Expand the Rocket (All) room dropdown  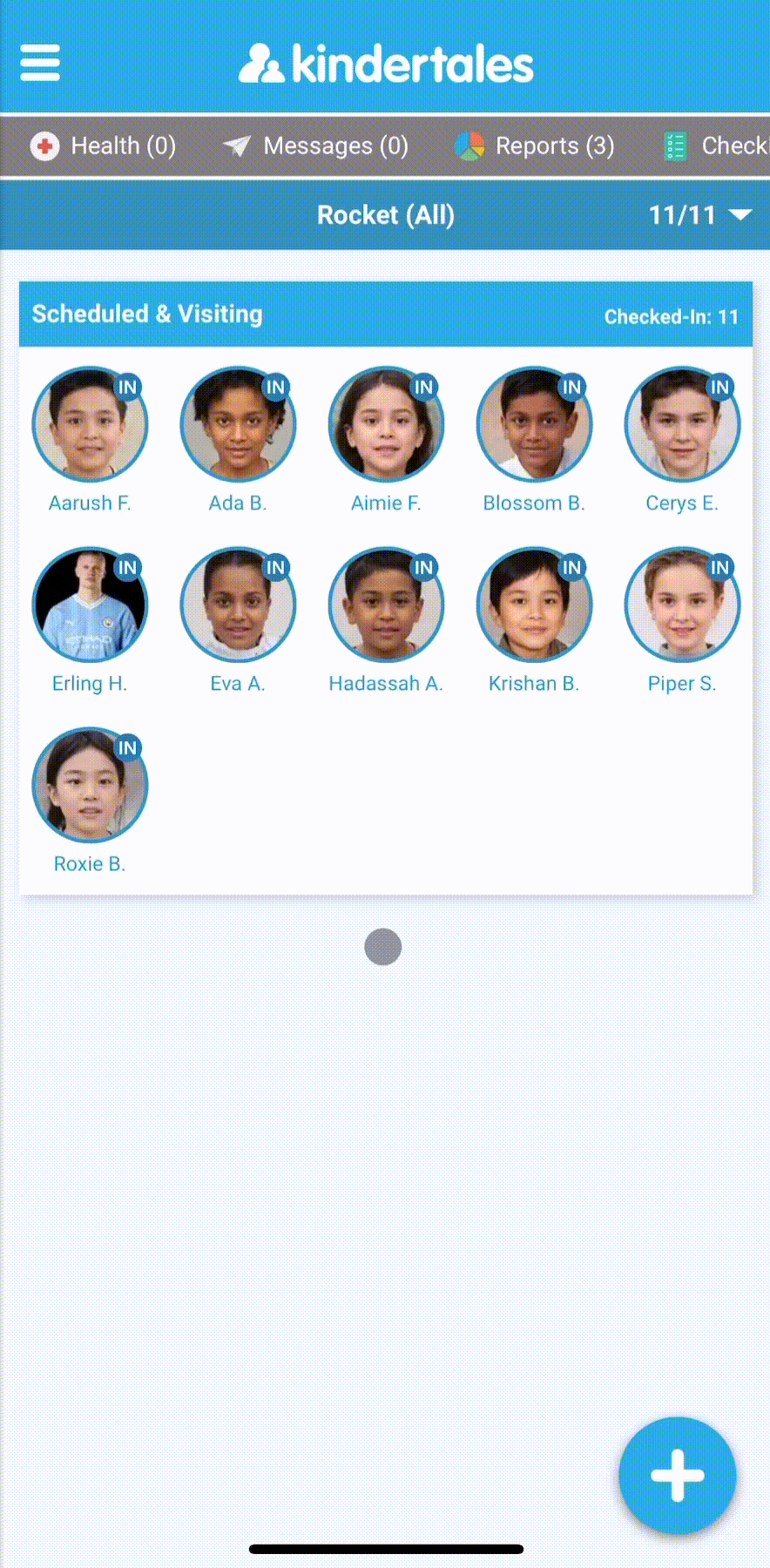point(385,214)
